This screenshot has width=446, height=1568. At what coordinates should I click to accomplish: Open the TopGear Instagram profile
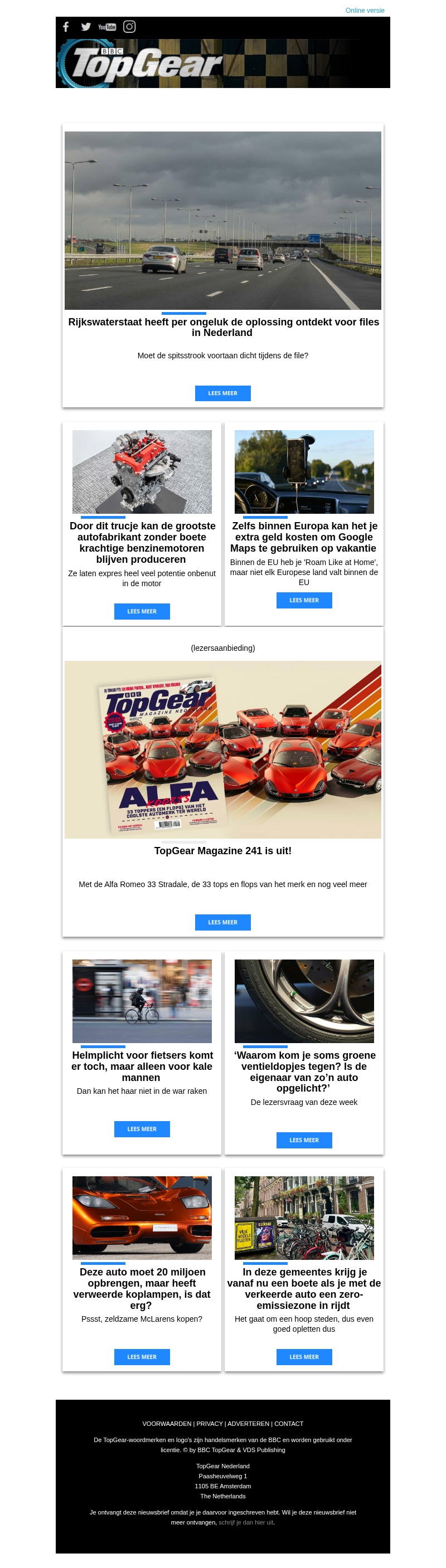[x=129, y=27]
